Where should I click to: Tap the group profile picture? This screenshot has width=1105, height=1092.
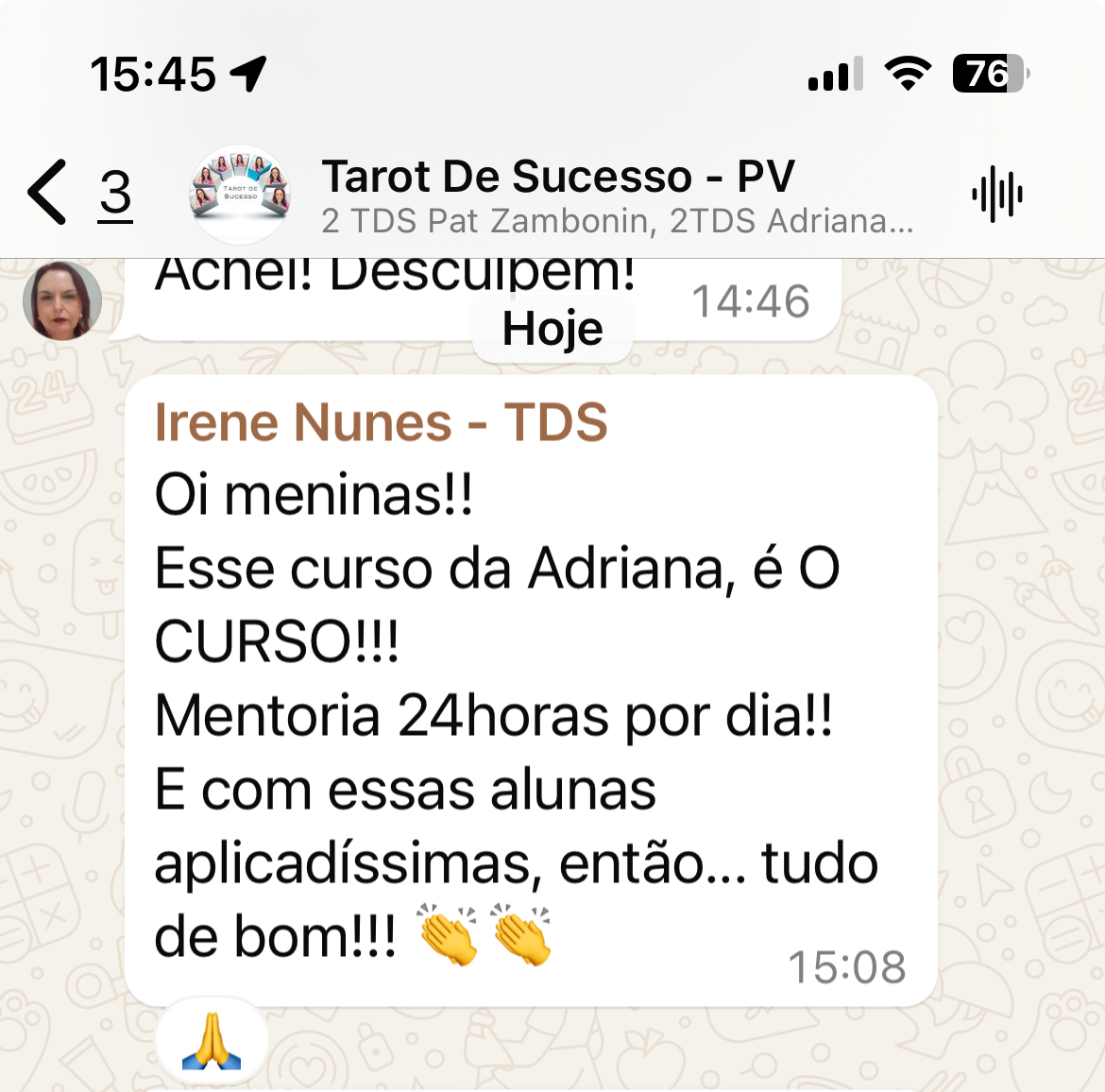click(240, 194)
